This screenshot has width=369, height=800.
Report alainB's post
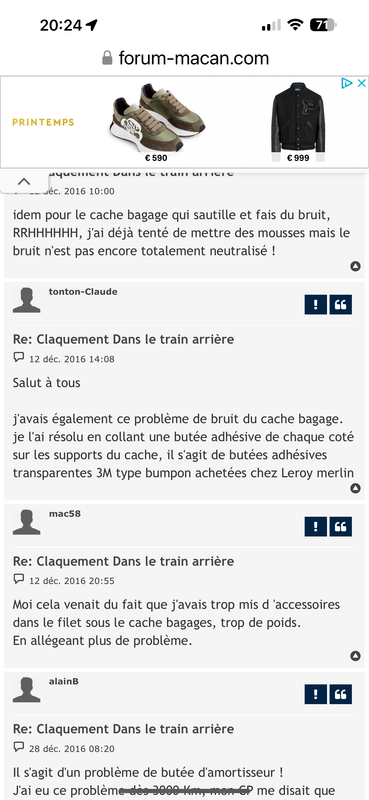315,694
